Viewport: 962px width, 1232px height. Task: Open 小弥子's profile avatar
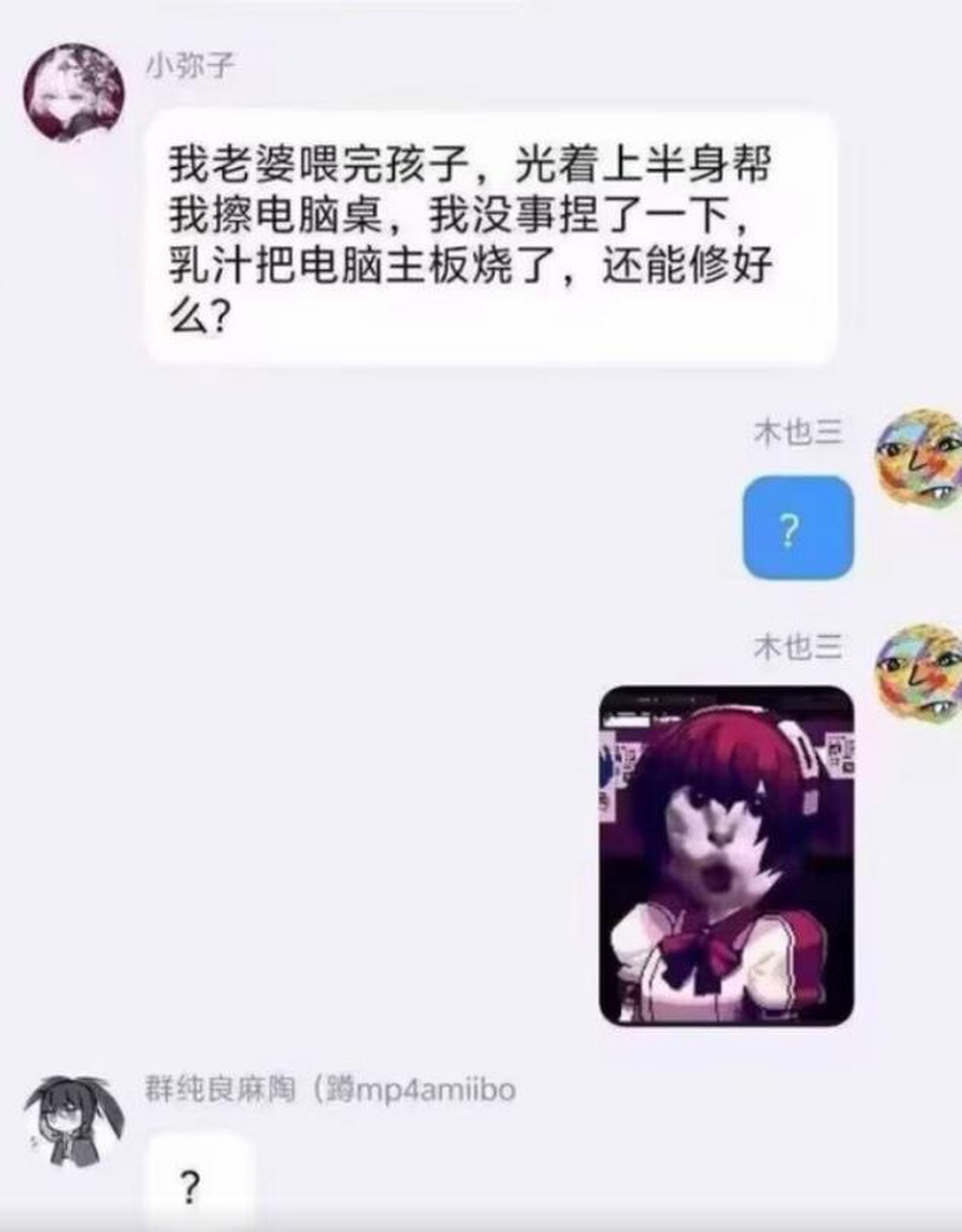tap(73, 94)
